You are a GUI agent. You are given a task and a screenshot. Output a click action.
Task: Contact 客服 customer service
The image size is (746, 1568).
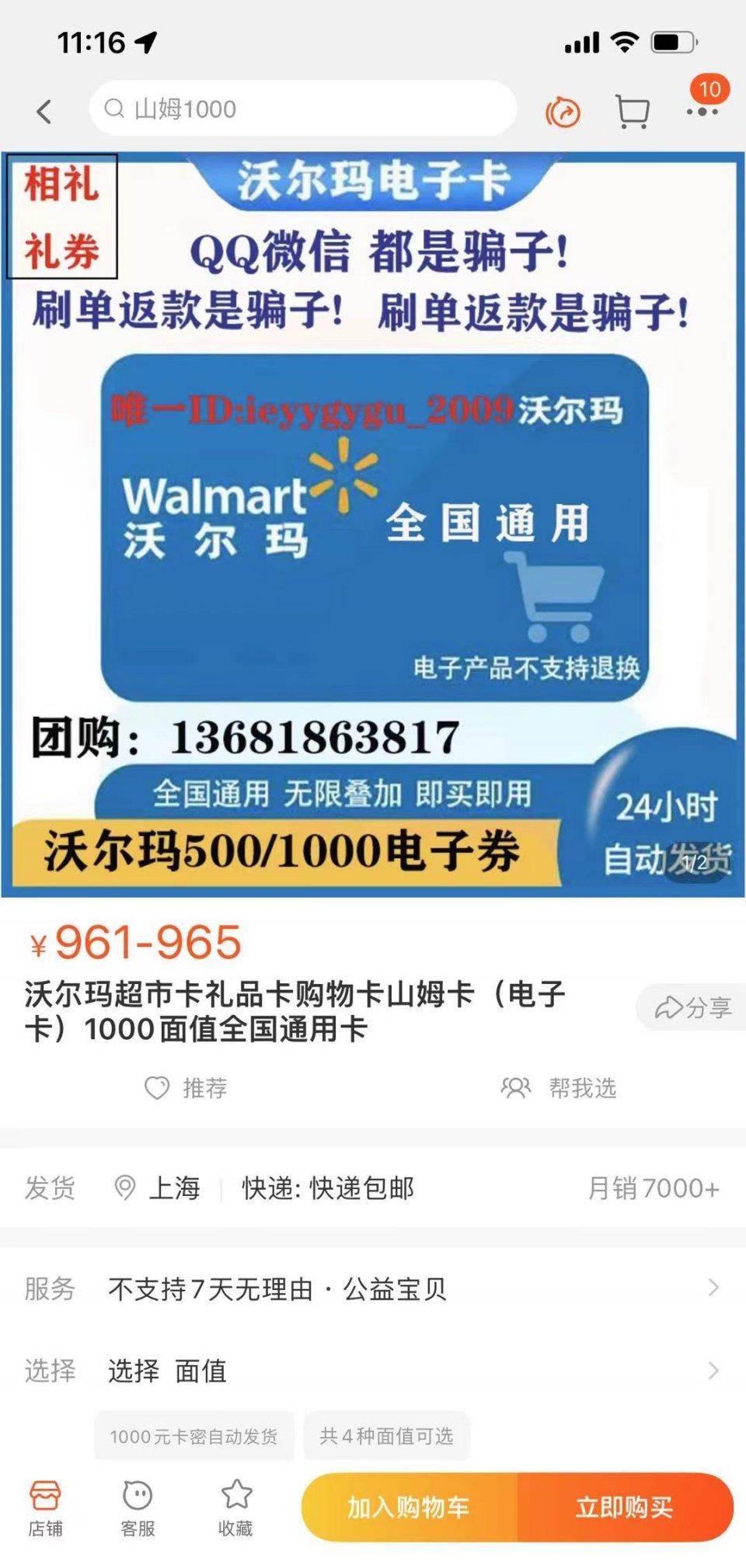click(138, 1508)
